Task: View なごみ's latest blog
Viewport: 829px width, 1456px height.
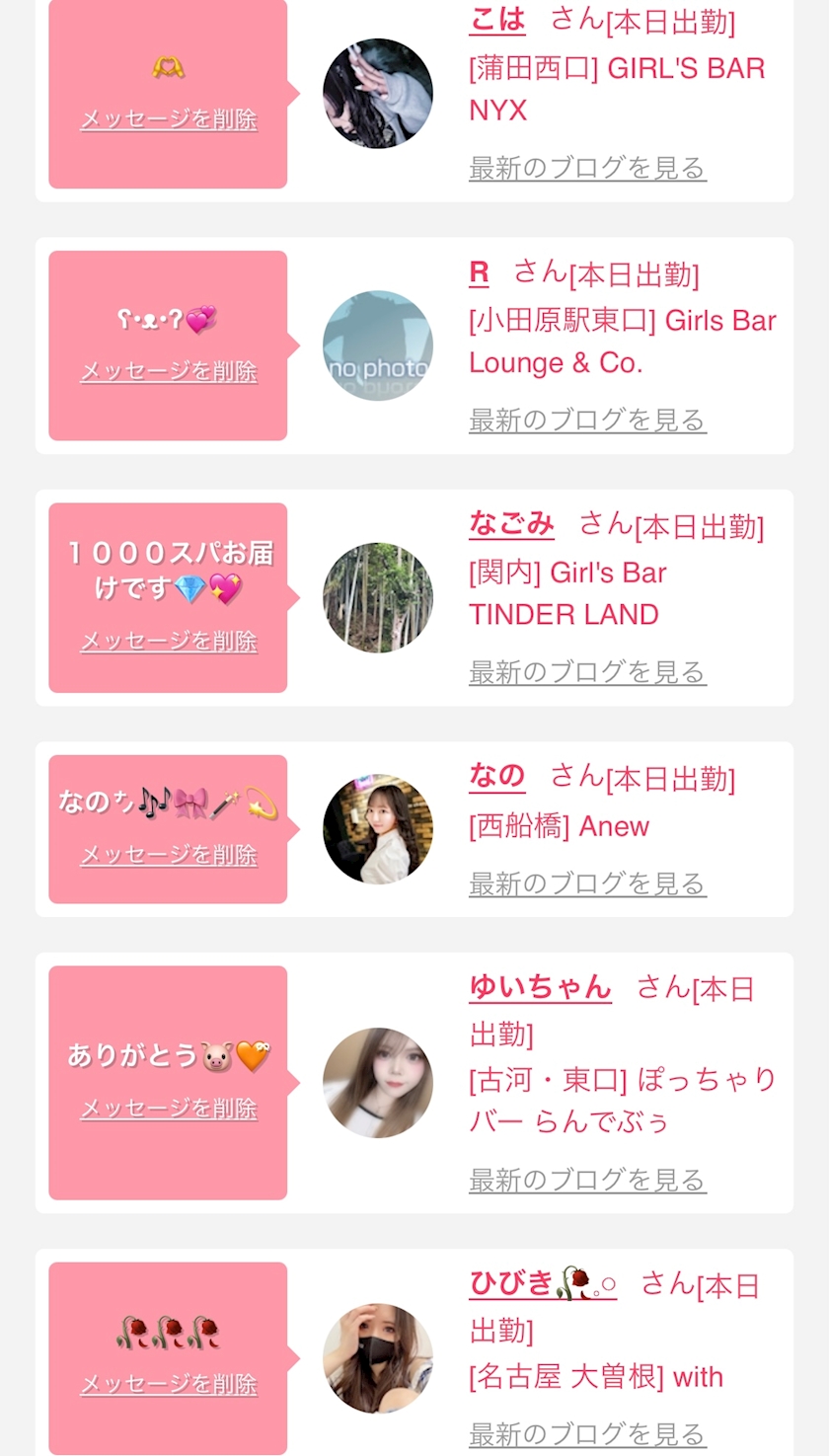Action: coord(587,672)
